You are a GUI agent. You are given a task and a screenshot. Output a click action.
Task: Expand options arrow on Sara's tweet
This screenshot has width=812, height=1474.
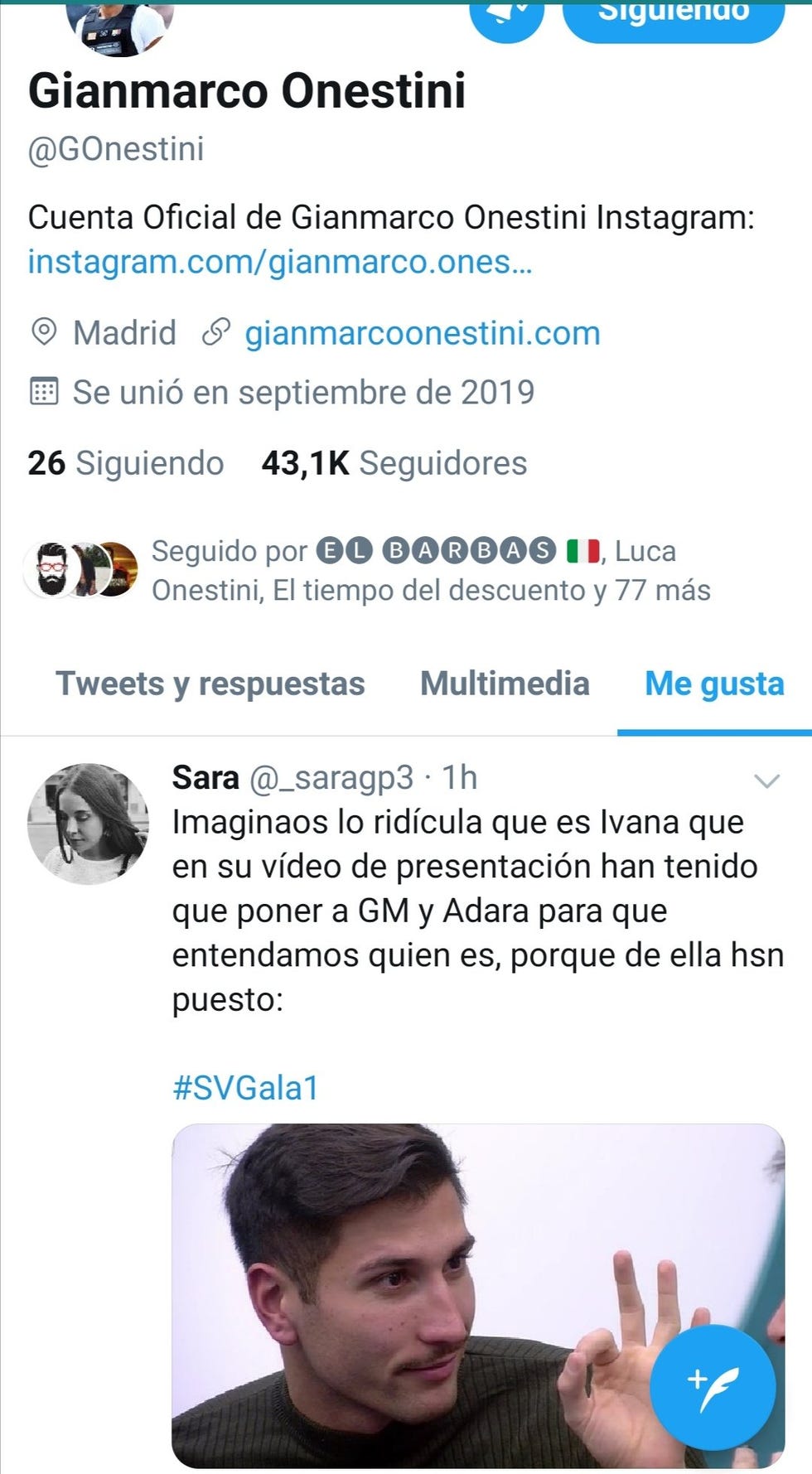coord(766,780)
